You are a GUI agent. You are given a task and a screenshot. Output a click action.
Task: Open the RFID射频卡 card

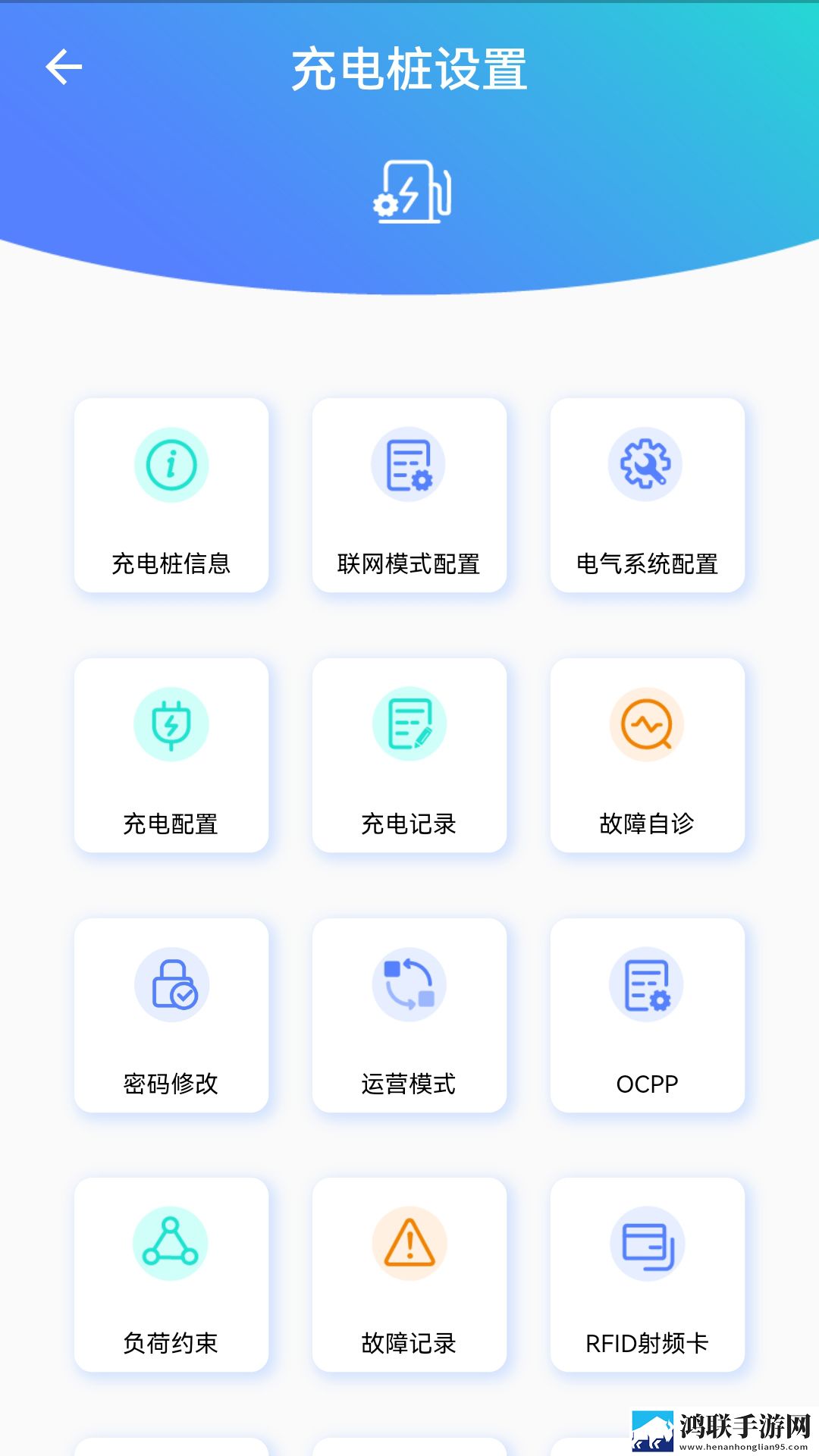pos(648,1275)
